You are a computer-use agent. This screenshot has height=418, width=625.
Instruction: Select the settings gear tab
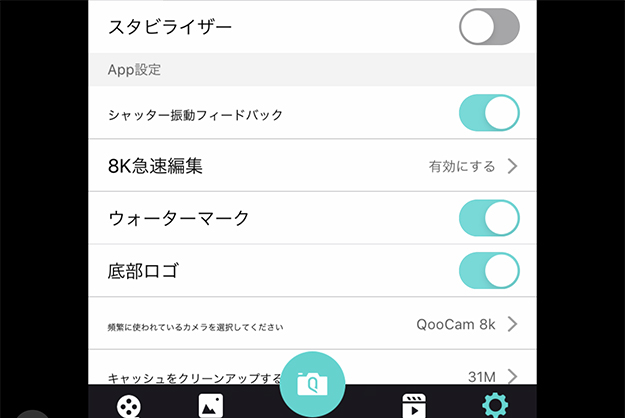[494, 406]
